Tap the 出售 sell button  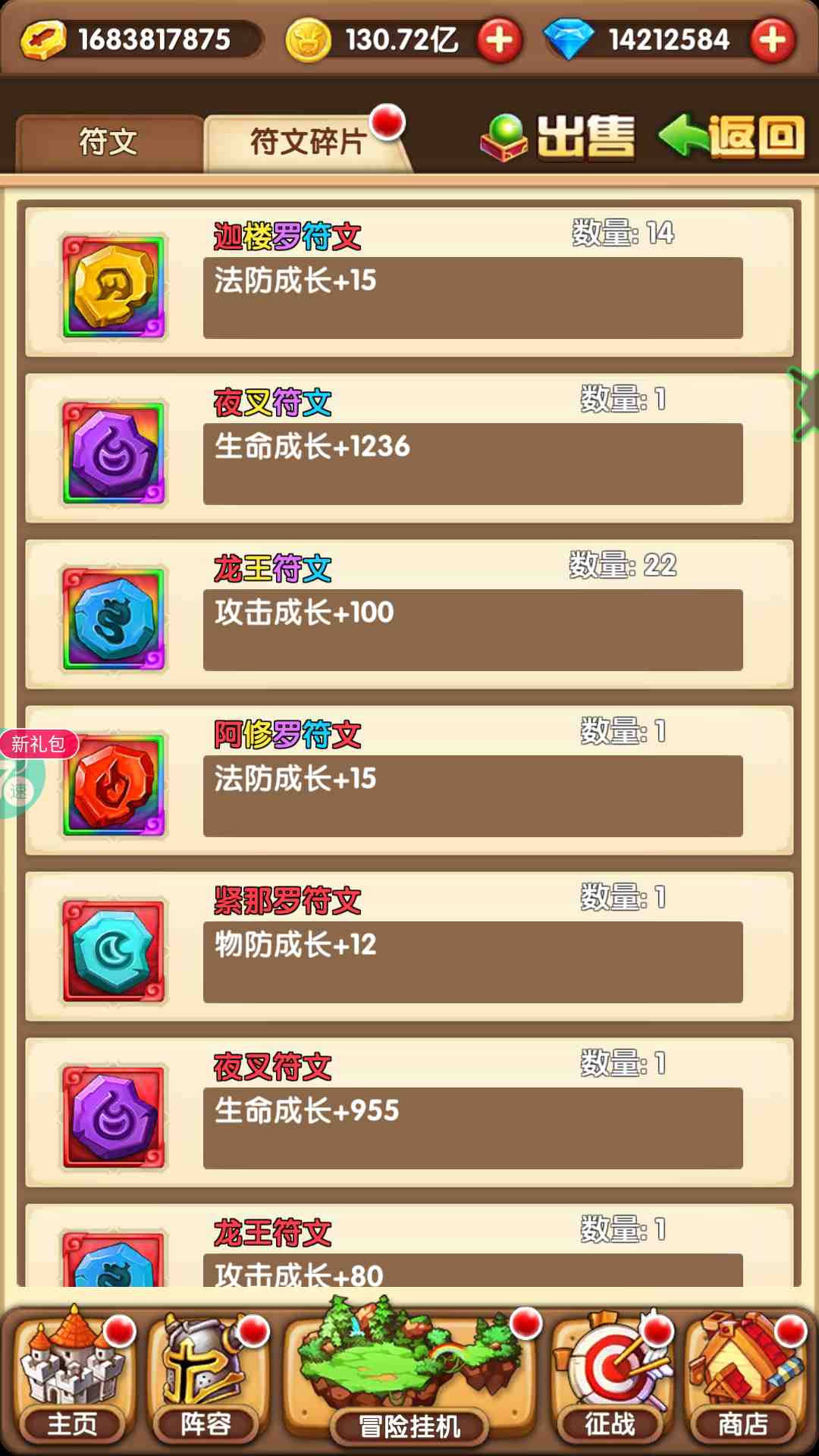coord(558,138)
